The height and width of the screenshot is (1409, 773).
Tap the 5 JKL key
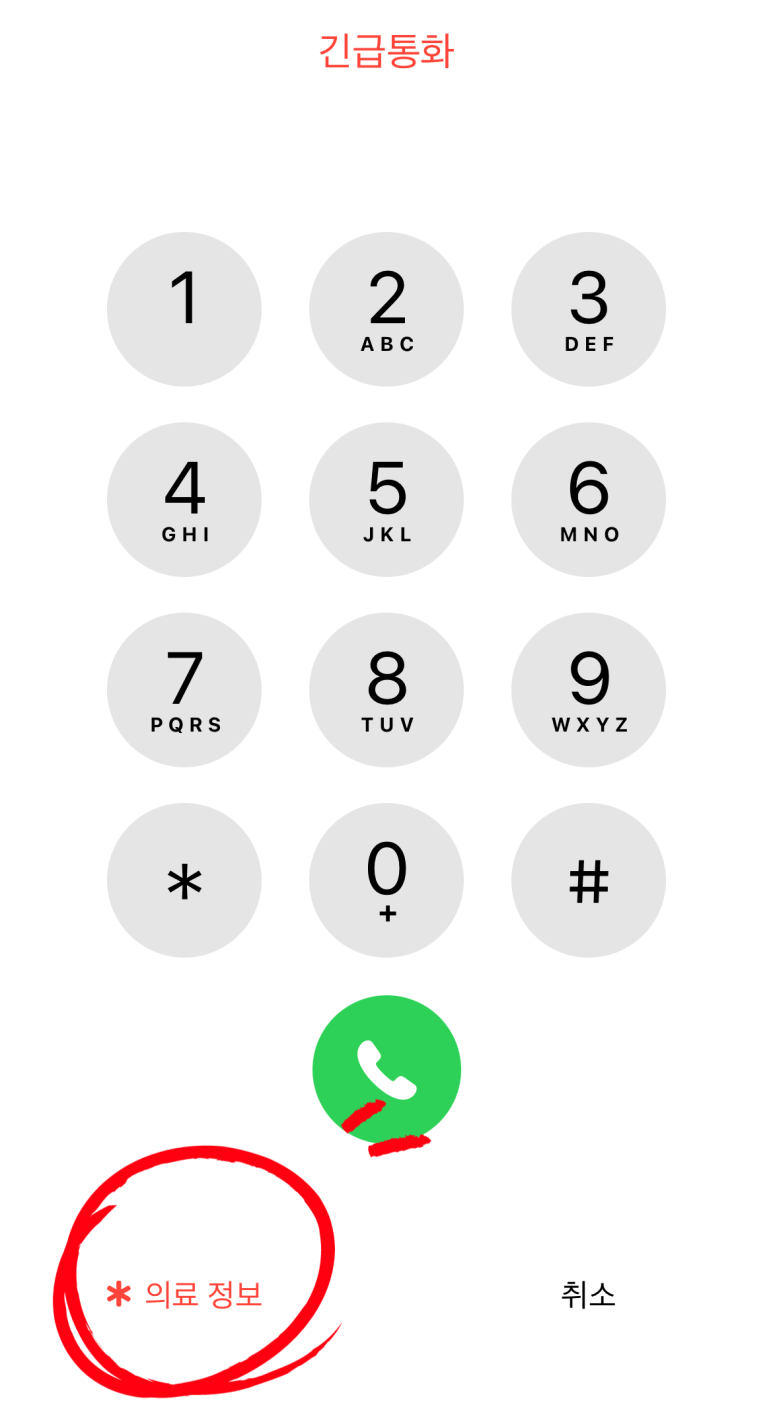point(386,499)
